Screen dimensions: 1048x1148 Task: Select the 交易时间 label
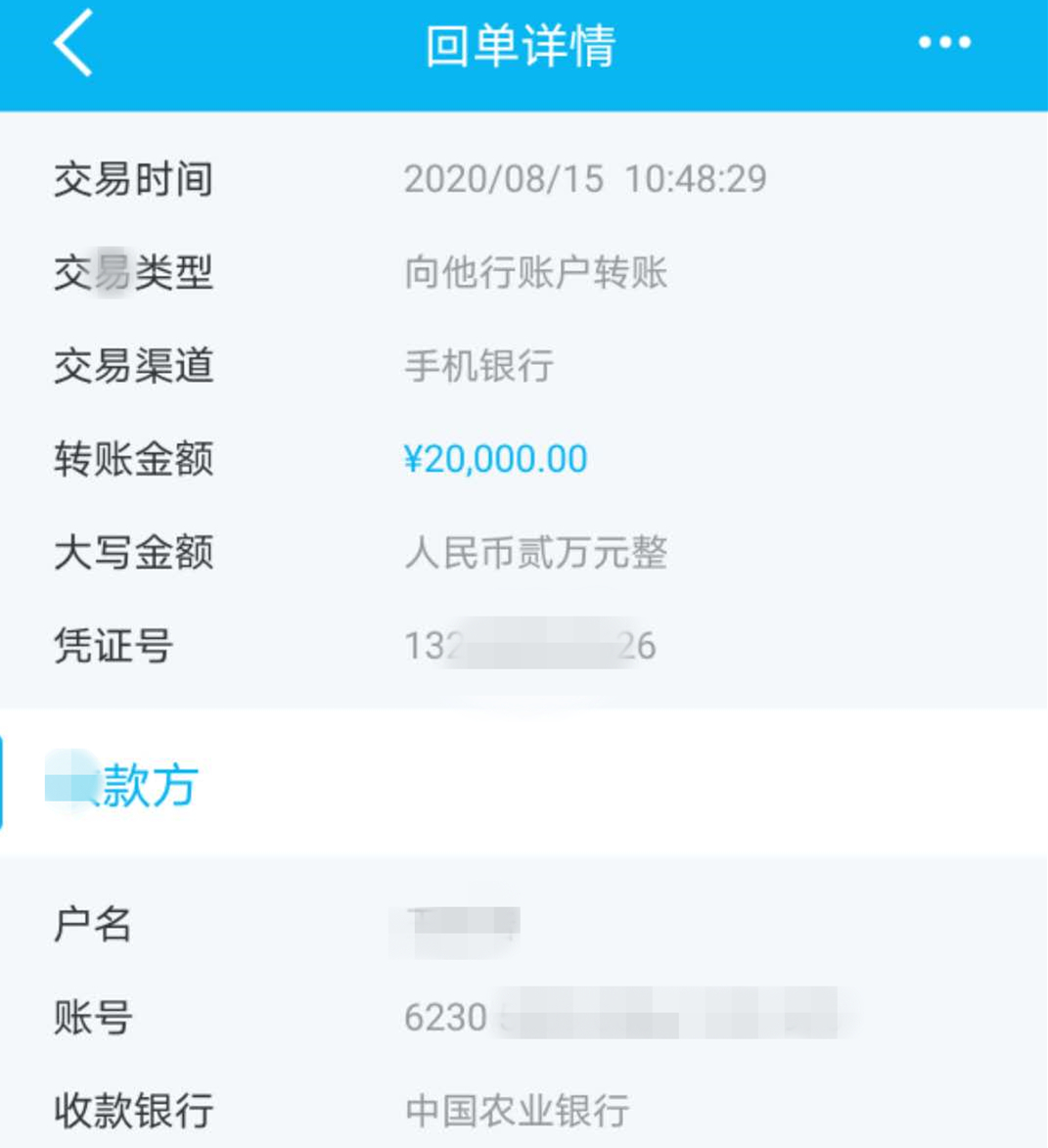click(x=134, y=178)
